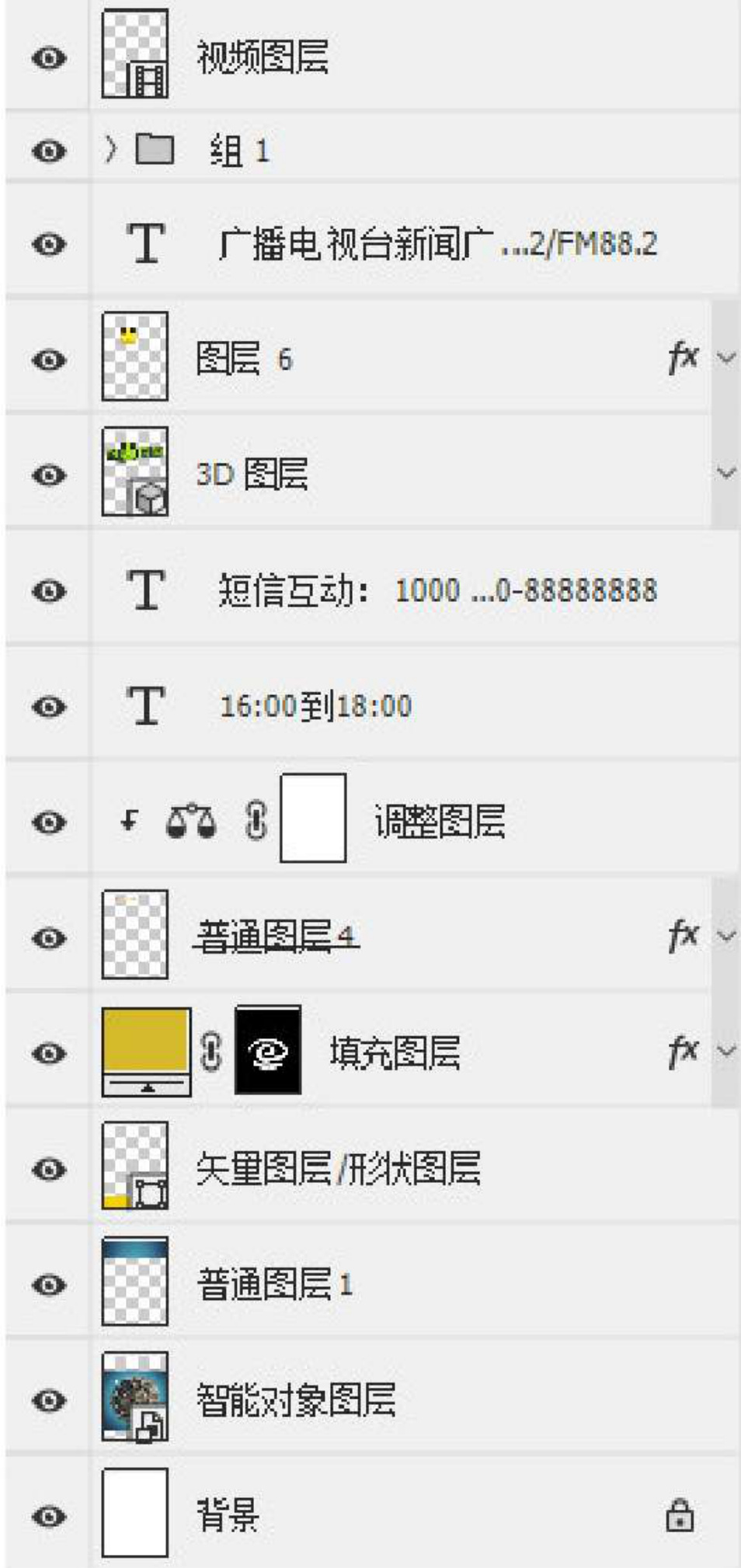Open fx effects on 普通图层 4
Screen dimensions: 741x1568
click(x=683, y=935)
